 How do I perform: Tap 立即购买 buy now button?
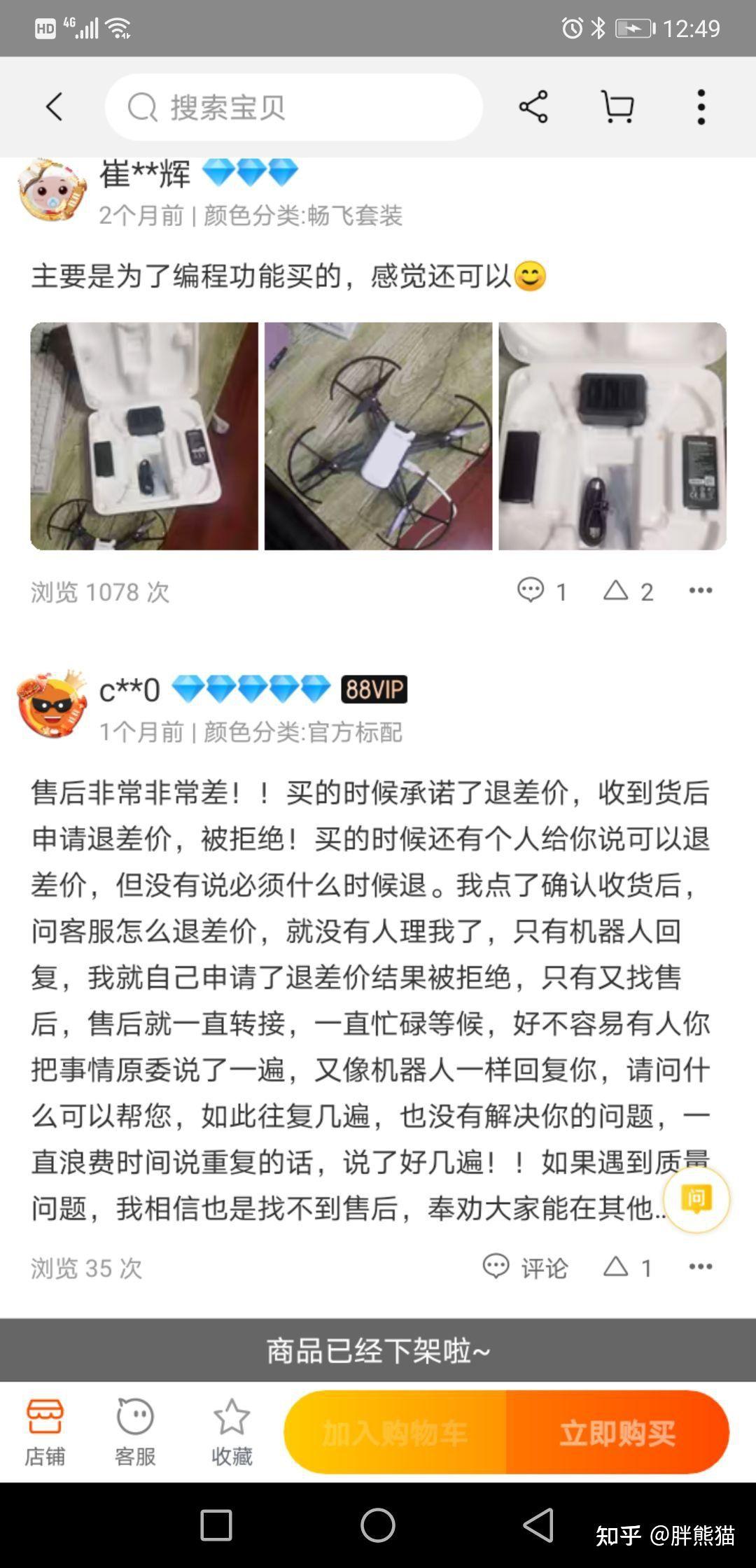point(617,1433)
